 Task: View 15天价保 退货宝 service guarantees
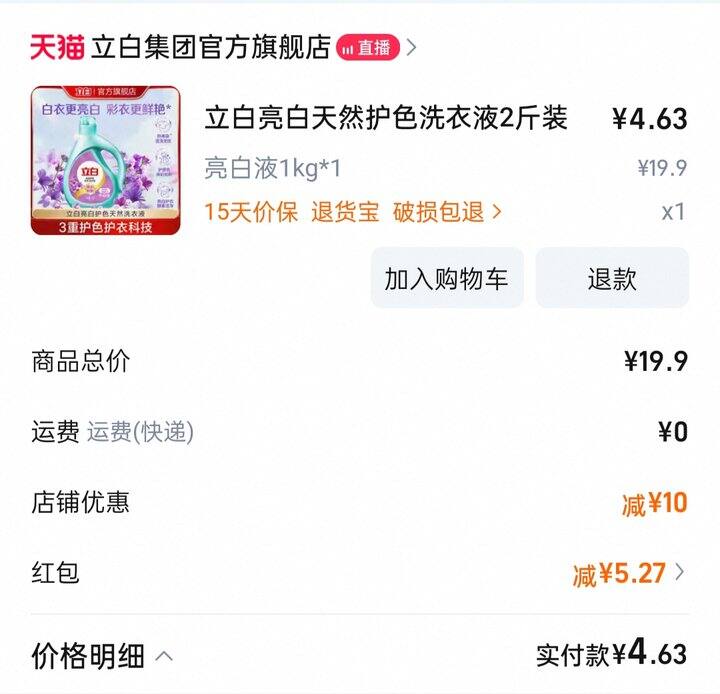coord(352,212)
